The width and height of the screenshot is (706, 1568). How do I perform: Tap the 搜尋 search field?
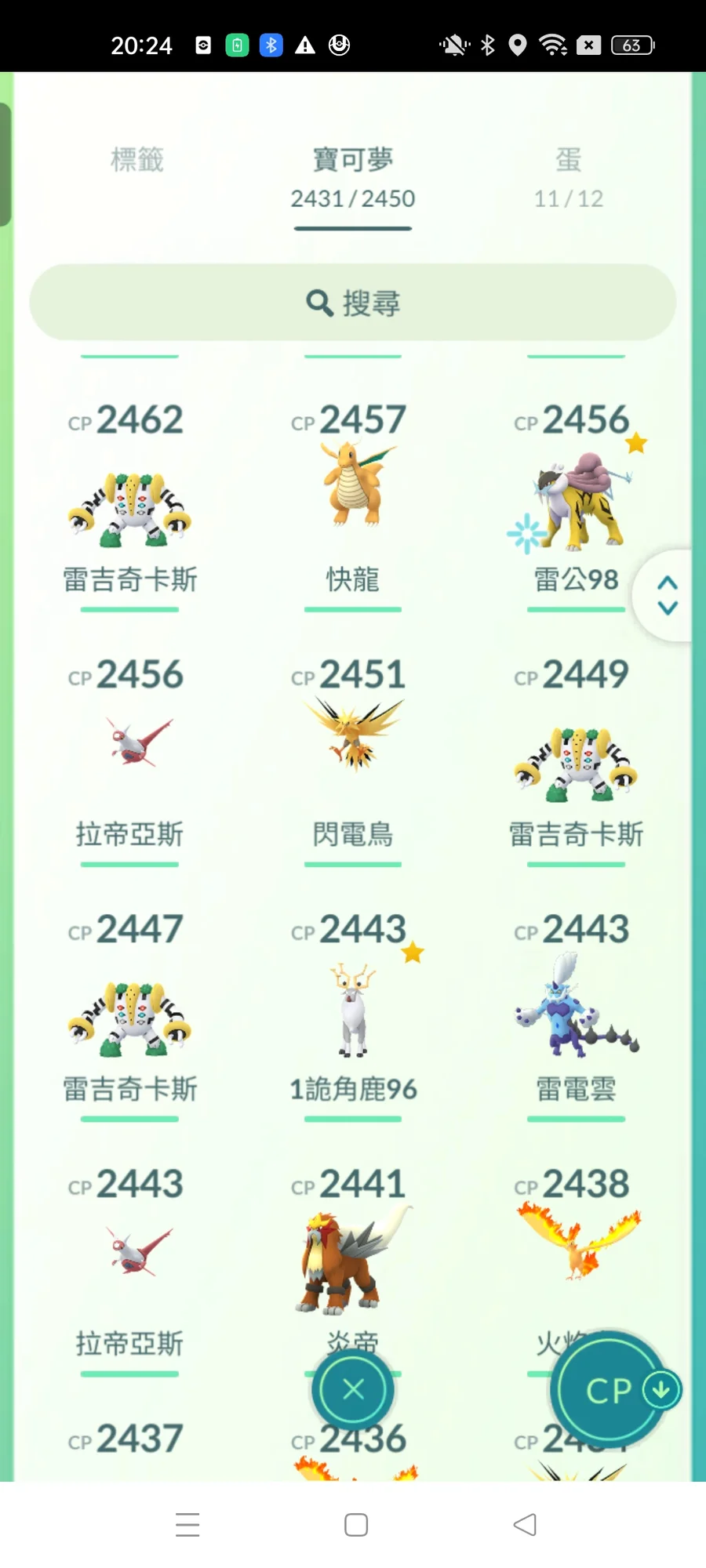pyautogui.click(x=353, y=303)
